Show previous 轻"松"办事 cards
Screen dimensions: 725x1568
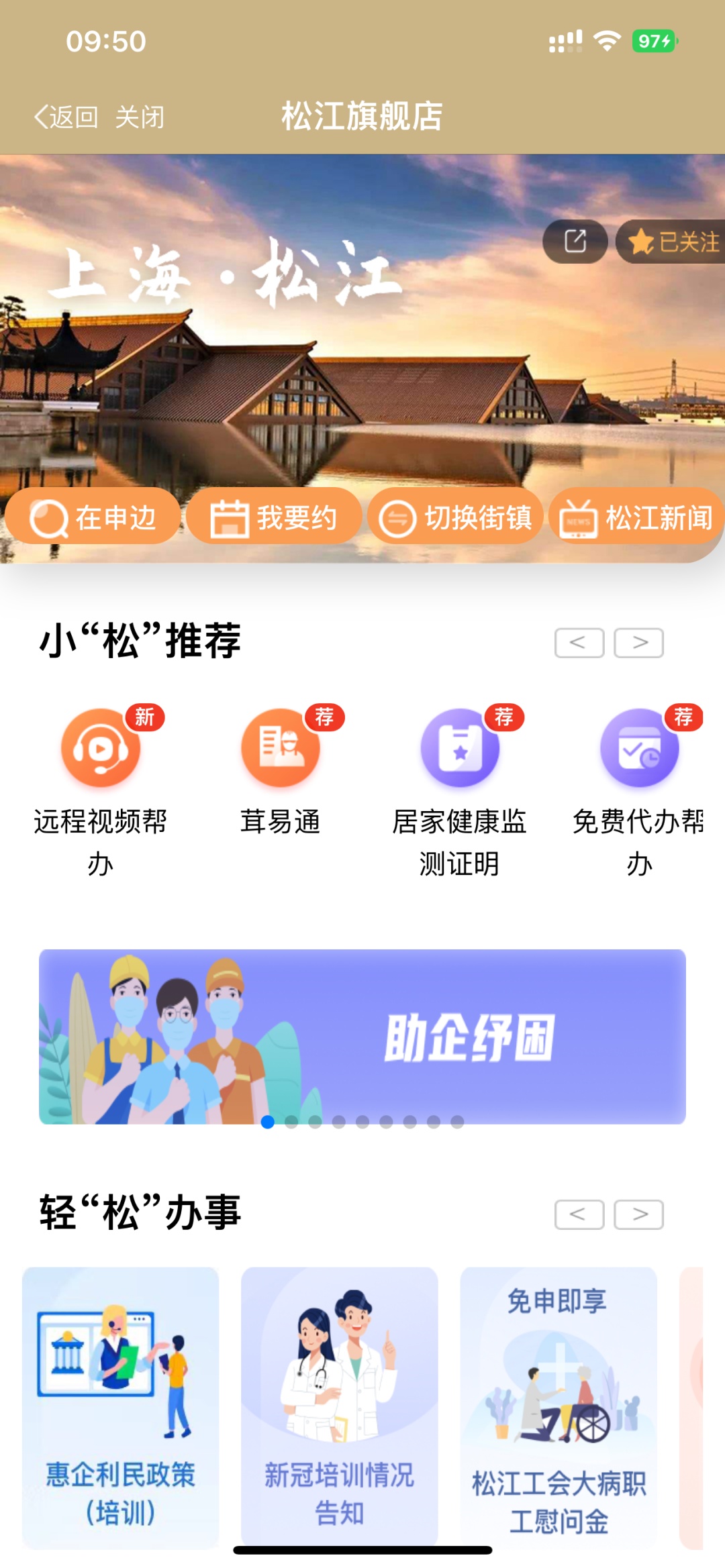pyautogui.click(x=579, y=1214)
